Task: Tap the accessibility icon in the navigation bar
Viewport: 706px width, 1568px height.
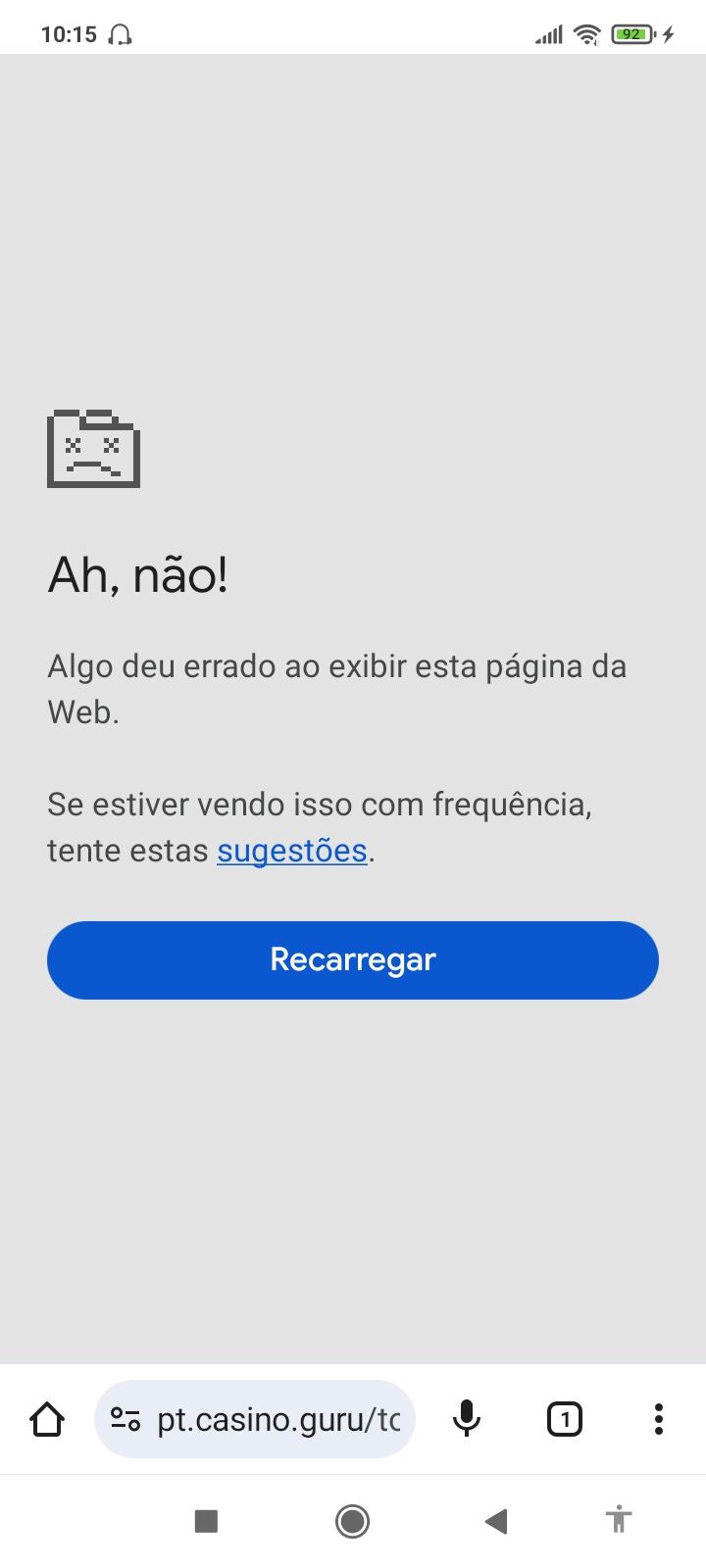Action: [x=619, y=1520]
